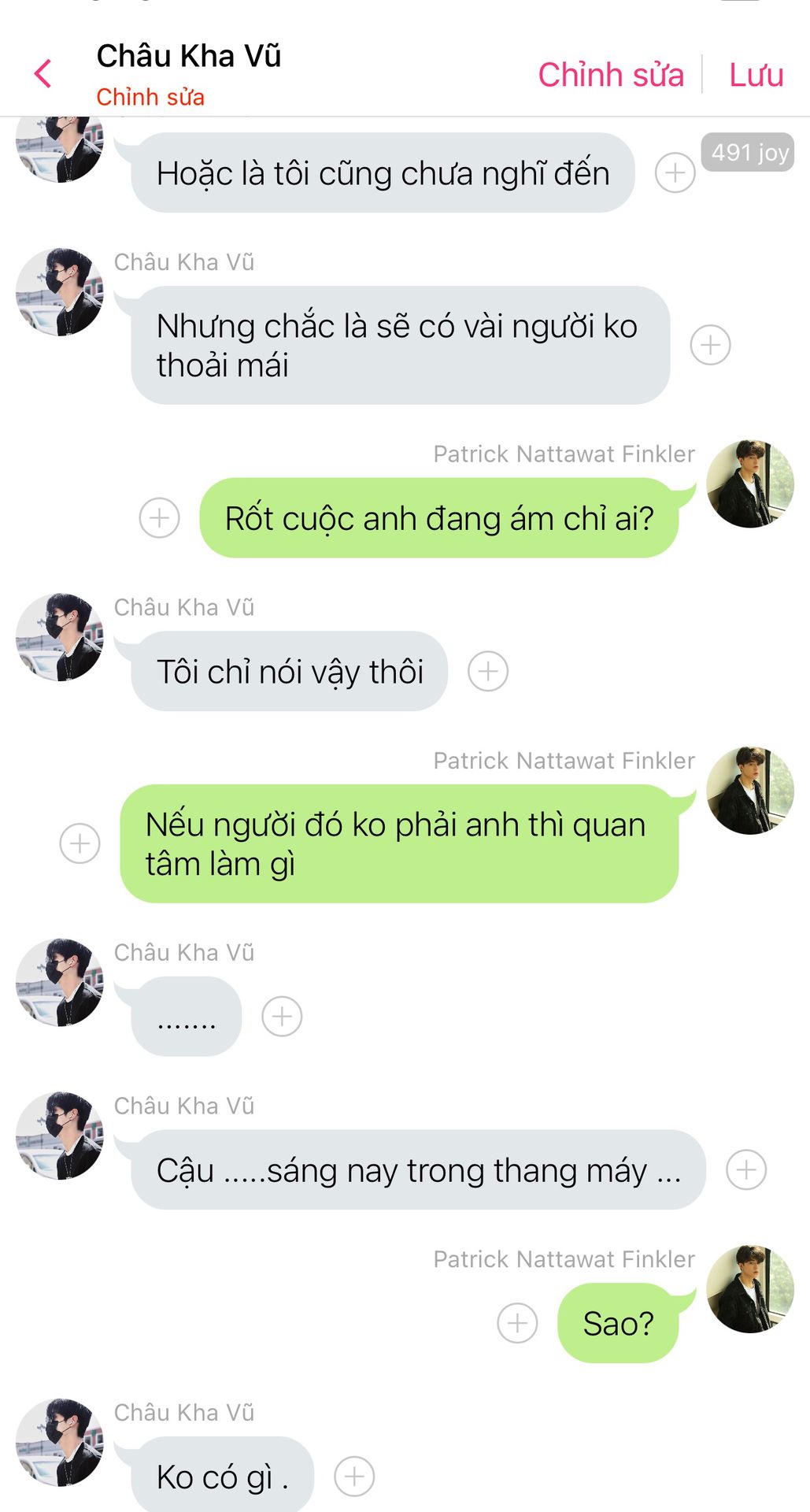Viewport: 810px width, 1512px height.
Task: Go back using the pink arrow
Action: (x=43, y=74)
